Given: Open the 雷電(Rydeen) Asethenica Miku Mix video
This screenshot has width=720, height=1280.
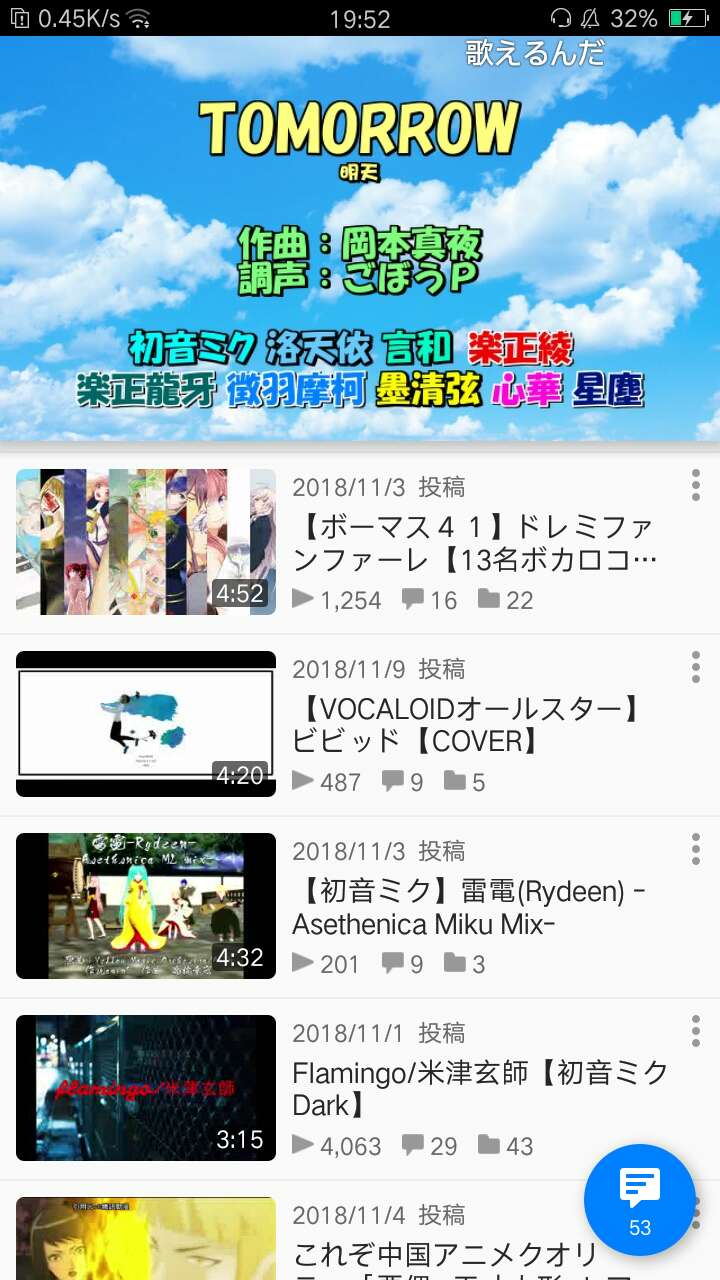Looking at the screenshot, I should 470,907.
